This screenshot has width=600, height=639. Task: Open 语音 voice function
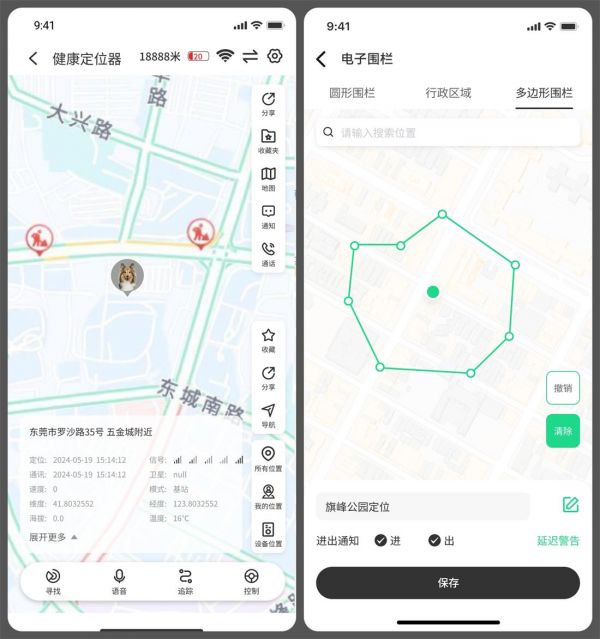click(119, 581)
